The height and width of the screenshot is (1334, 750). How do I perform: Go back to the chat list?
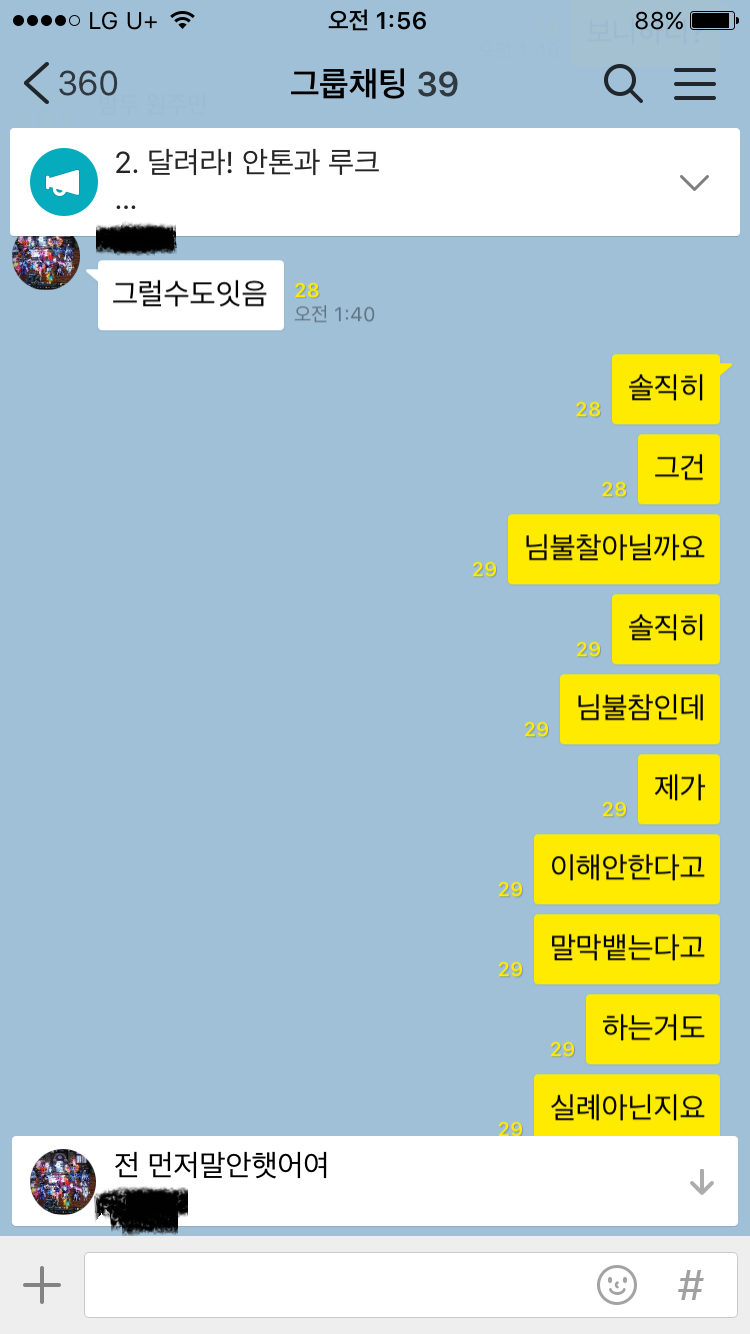[x=68, y=84]
